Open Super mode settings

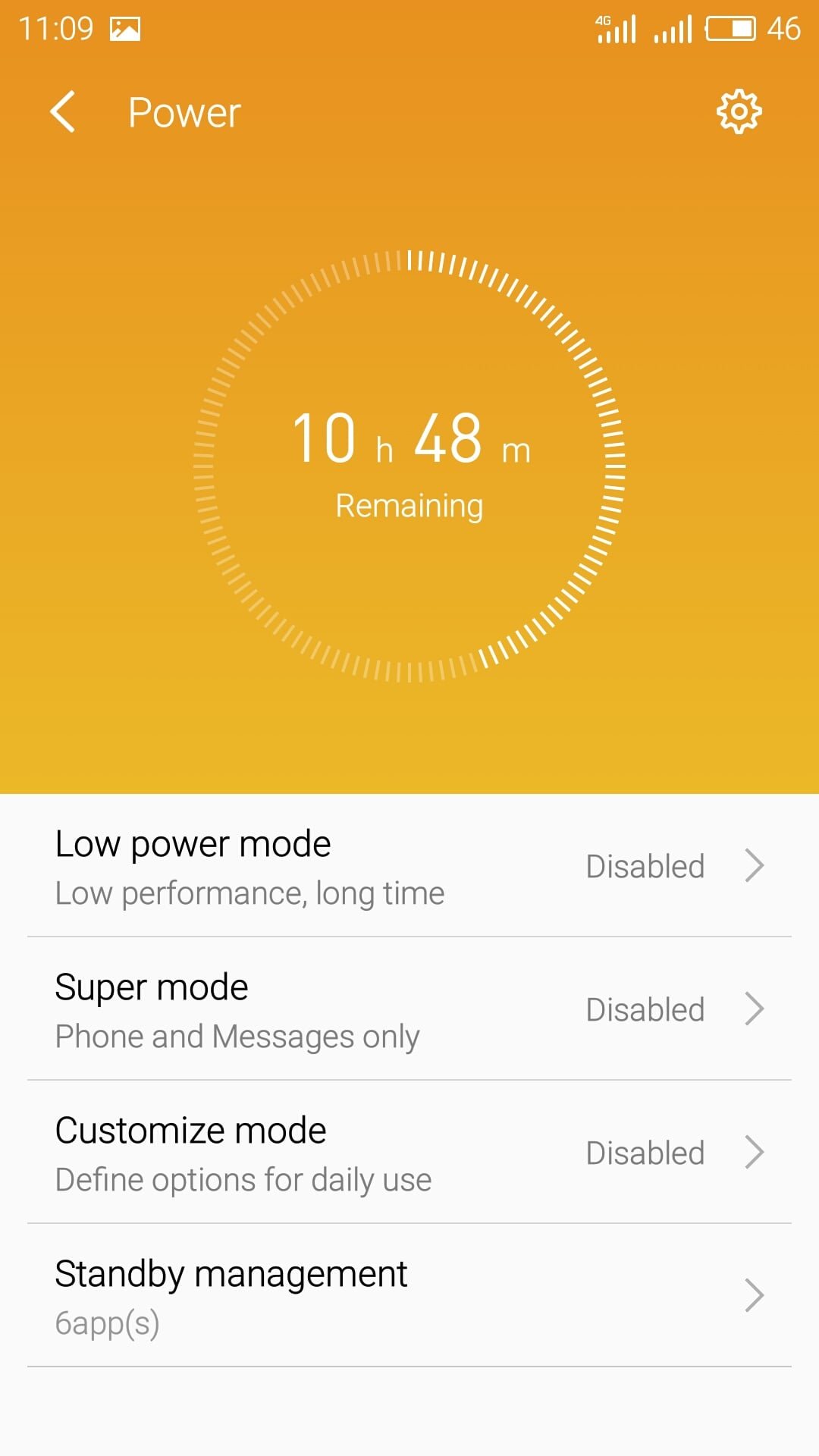pos(409,1009)
